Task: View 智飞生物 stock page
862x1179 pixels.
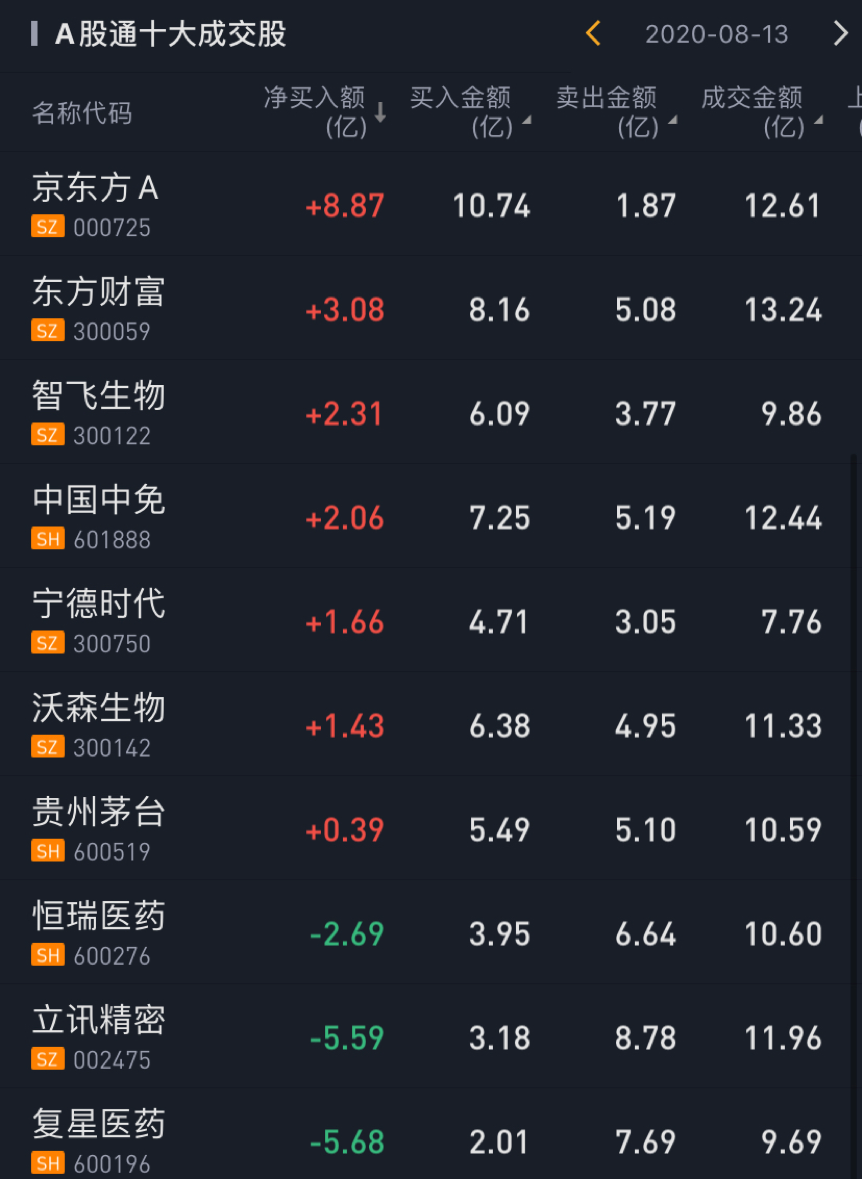Action: click(98, 412)
